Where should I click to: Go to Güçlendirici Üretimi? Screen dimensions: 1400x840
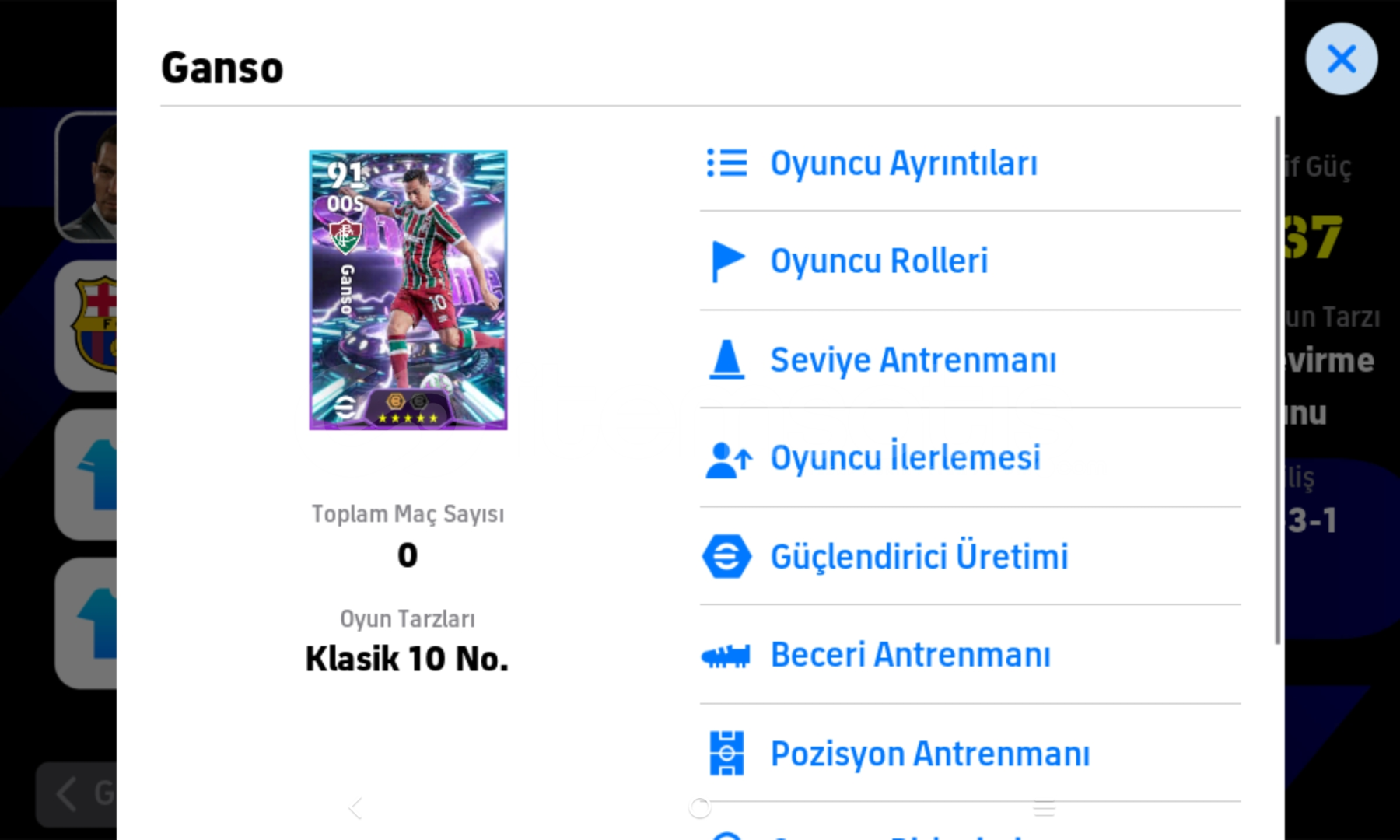point(919,557)
